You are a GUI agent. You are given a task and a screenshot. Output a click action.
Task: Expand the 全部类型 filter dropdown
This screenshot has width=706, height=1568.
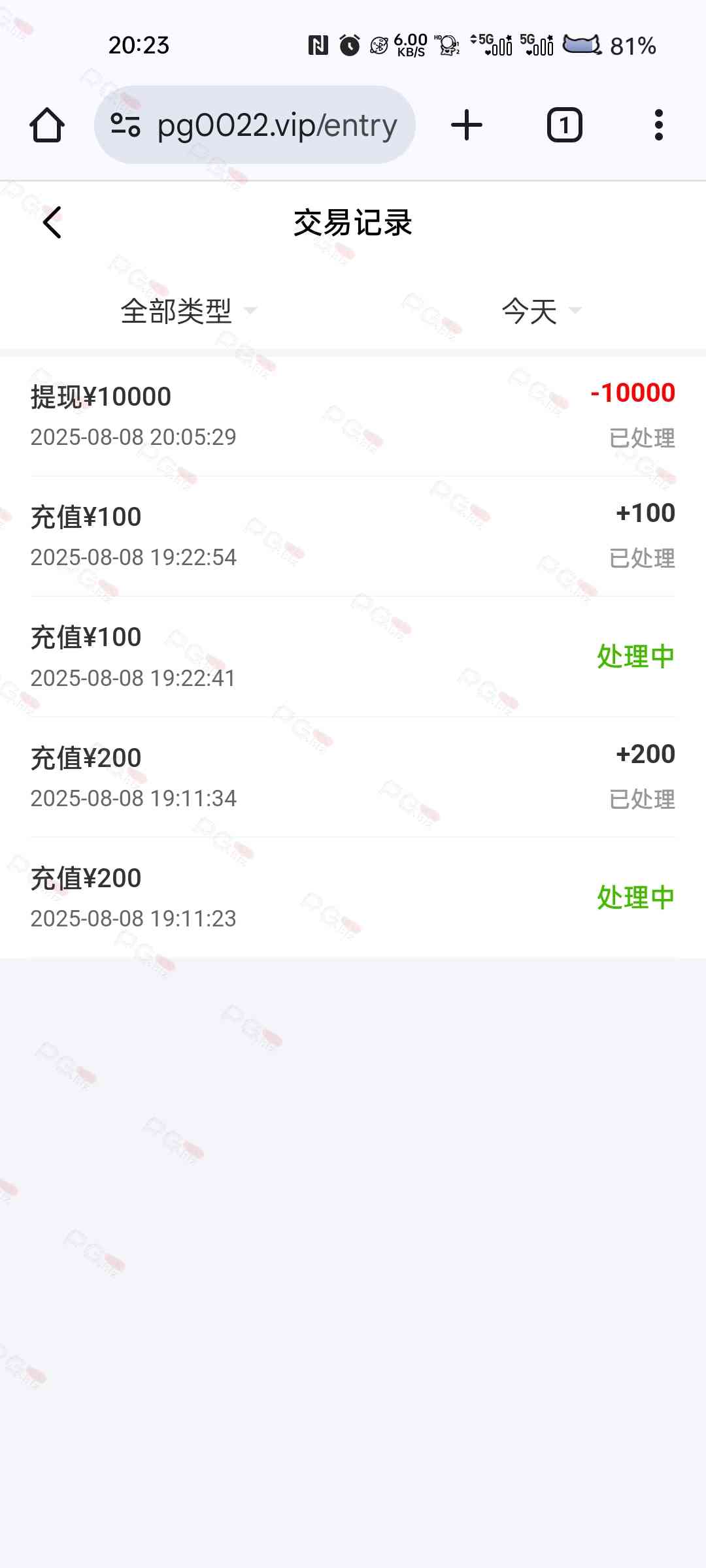point(188,311)
